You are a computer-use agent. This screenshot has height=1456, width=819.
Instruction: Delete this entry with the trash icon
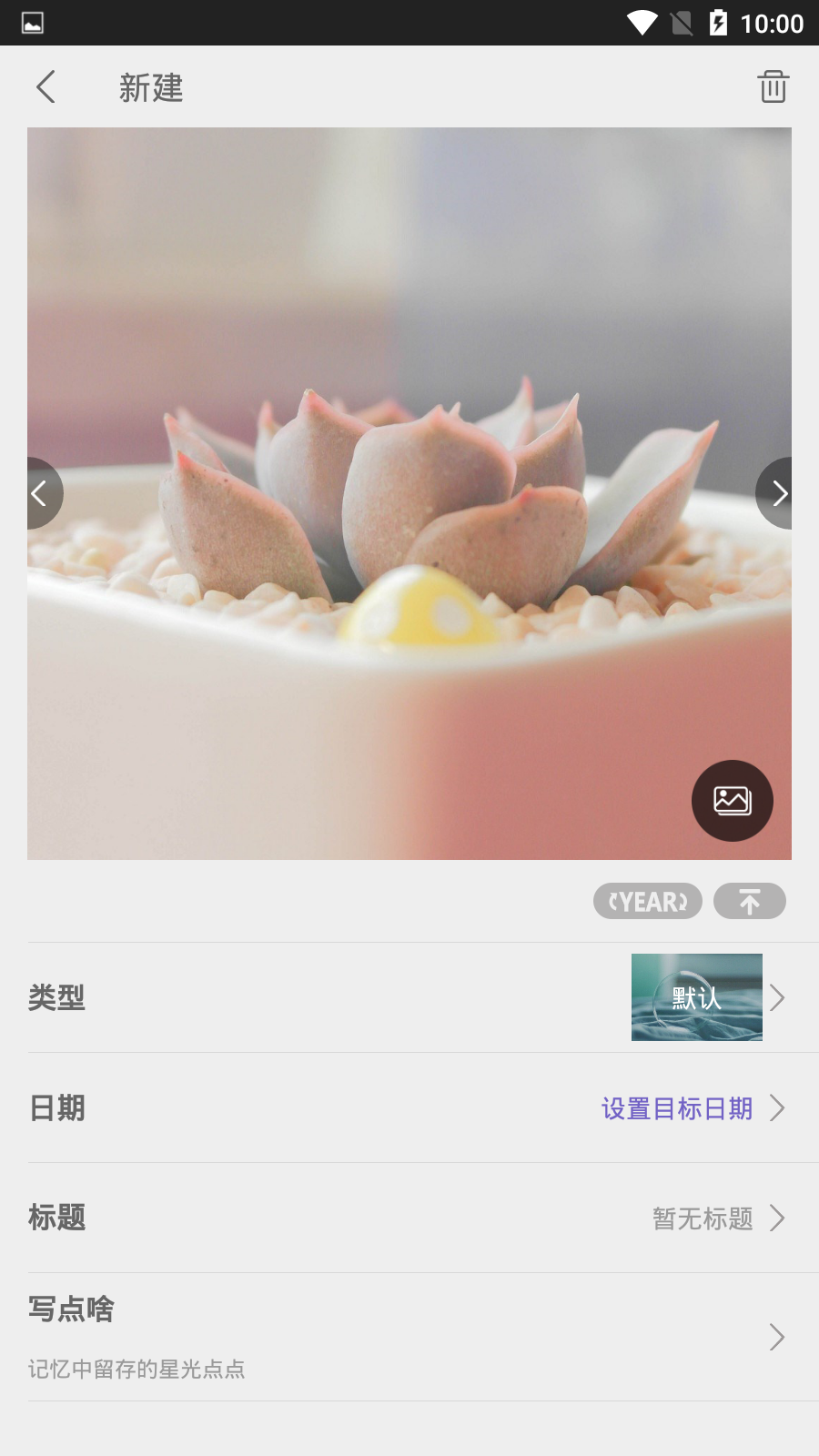773,87
